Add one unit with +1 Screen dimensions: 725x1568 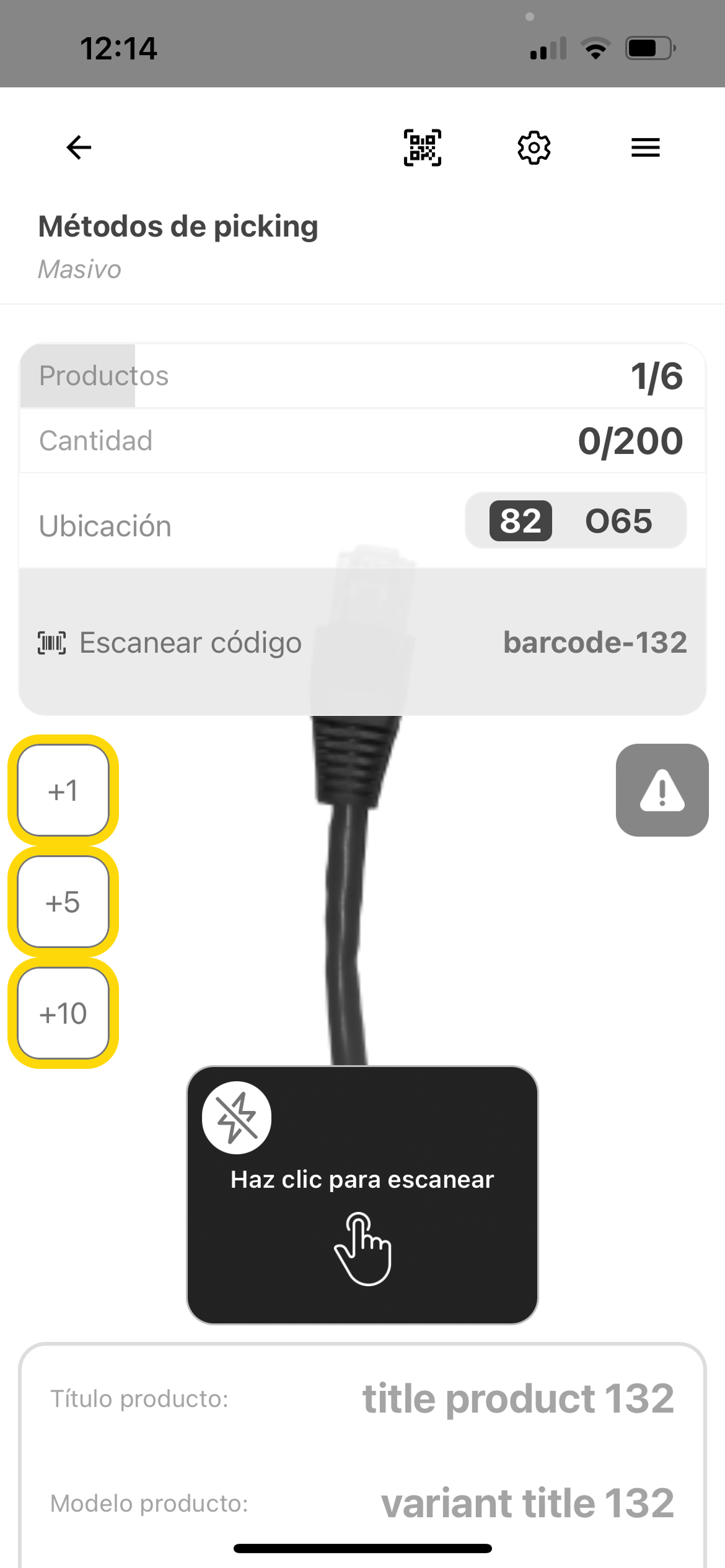point(63,790)
